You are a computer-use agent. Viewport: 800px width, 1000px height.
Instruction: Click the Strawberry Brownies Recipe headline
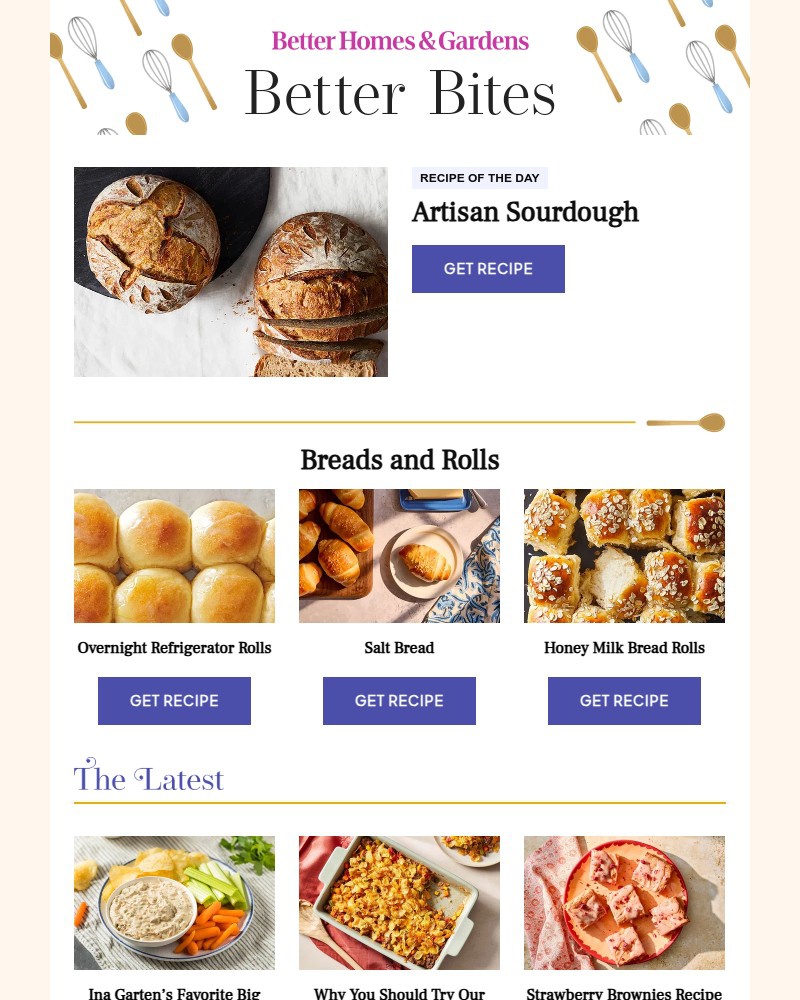[624, 992]
